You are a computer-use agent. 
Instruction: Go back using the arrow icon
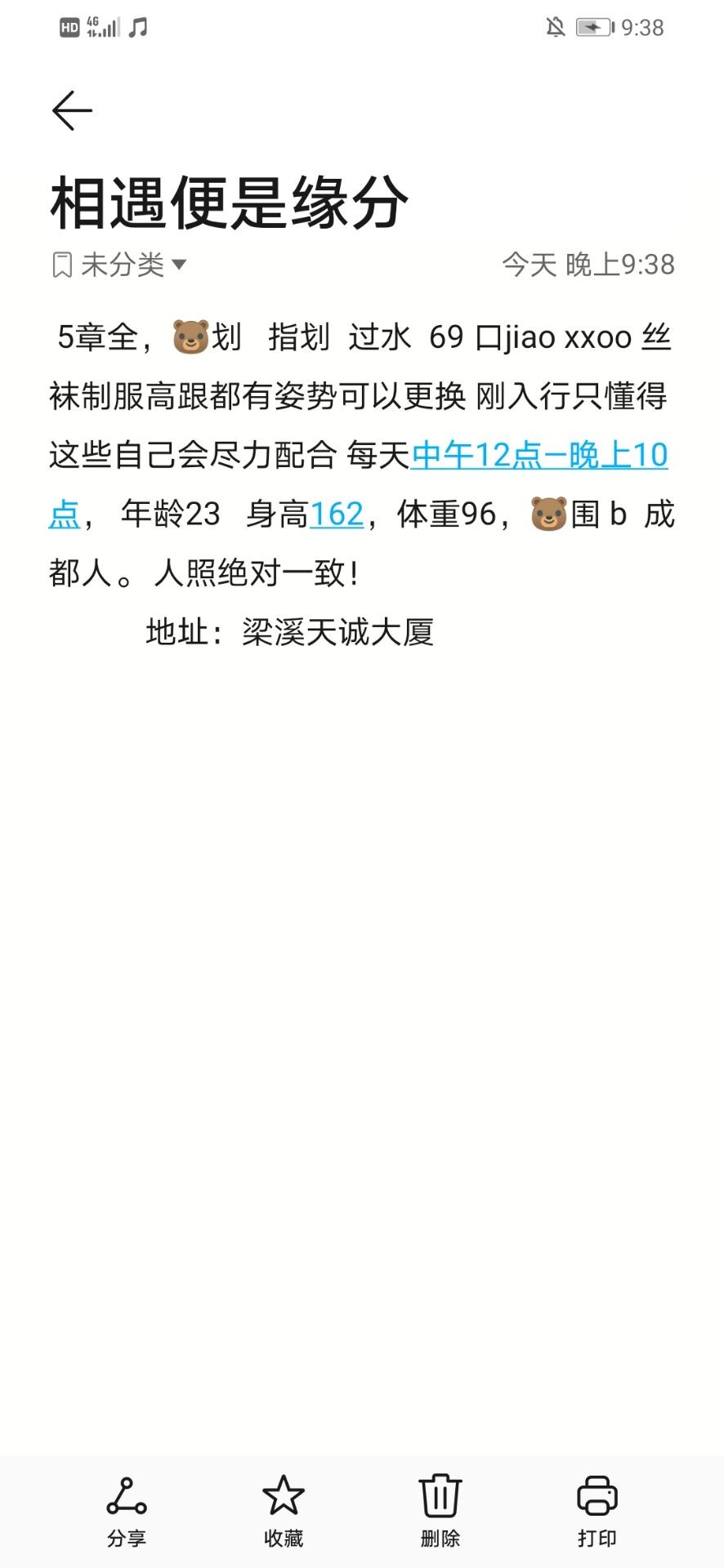pyautogui.click(x=72, y=110)
